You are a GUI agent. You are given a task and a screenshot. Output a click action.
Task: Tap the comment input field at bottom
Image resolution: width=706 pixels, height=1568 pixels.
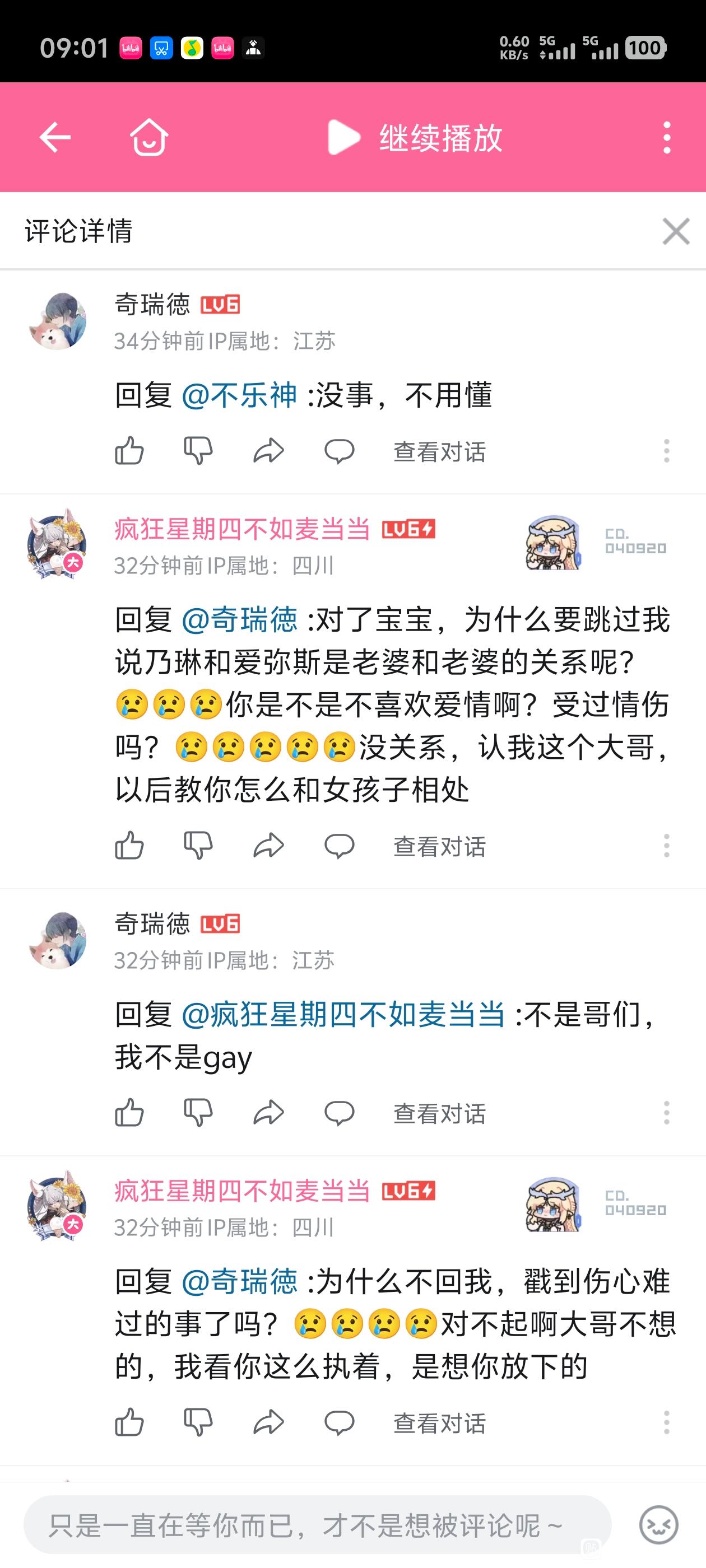[317, 1525]
